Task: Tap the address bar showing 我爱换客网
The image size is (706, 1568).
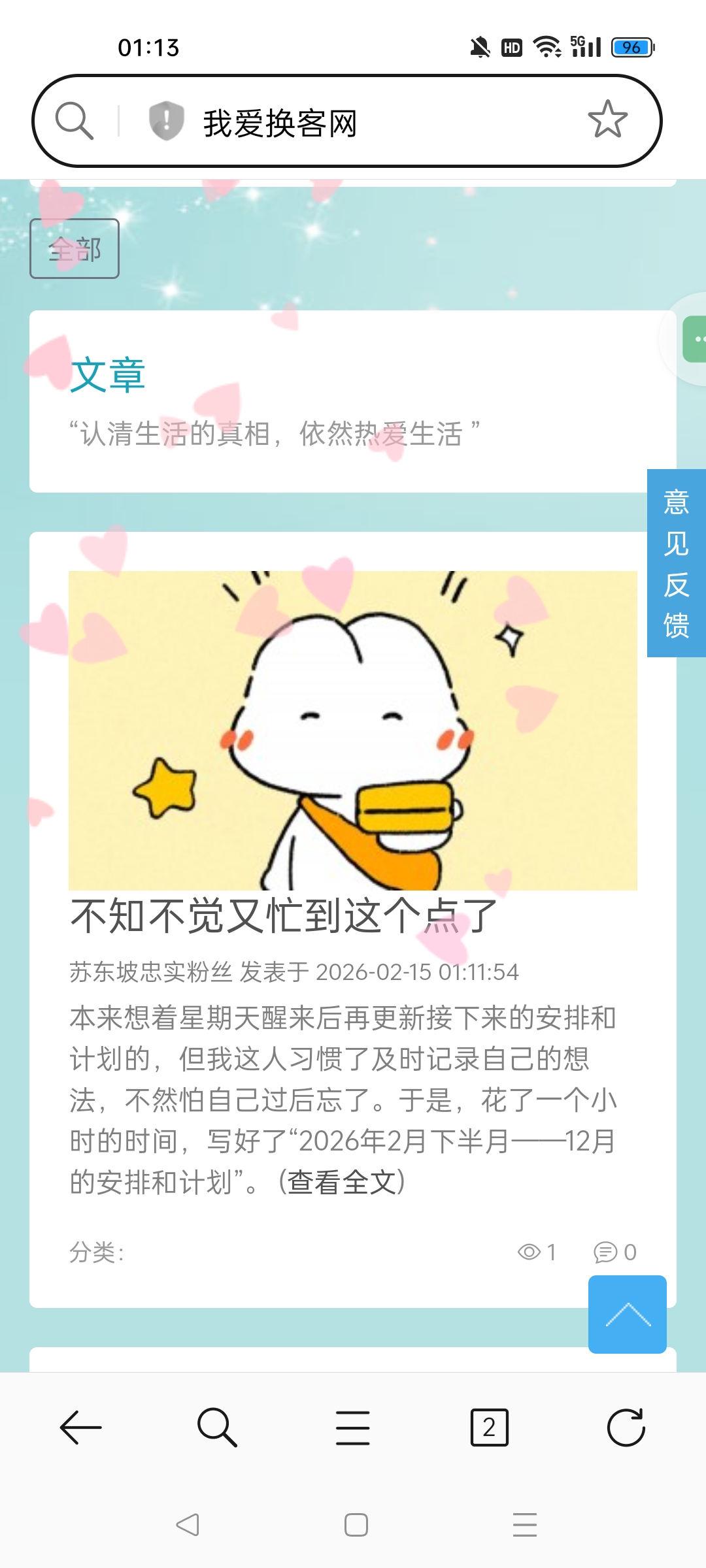Action: (366, 122)
